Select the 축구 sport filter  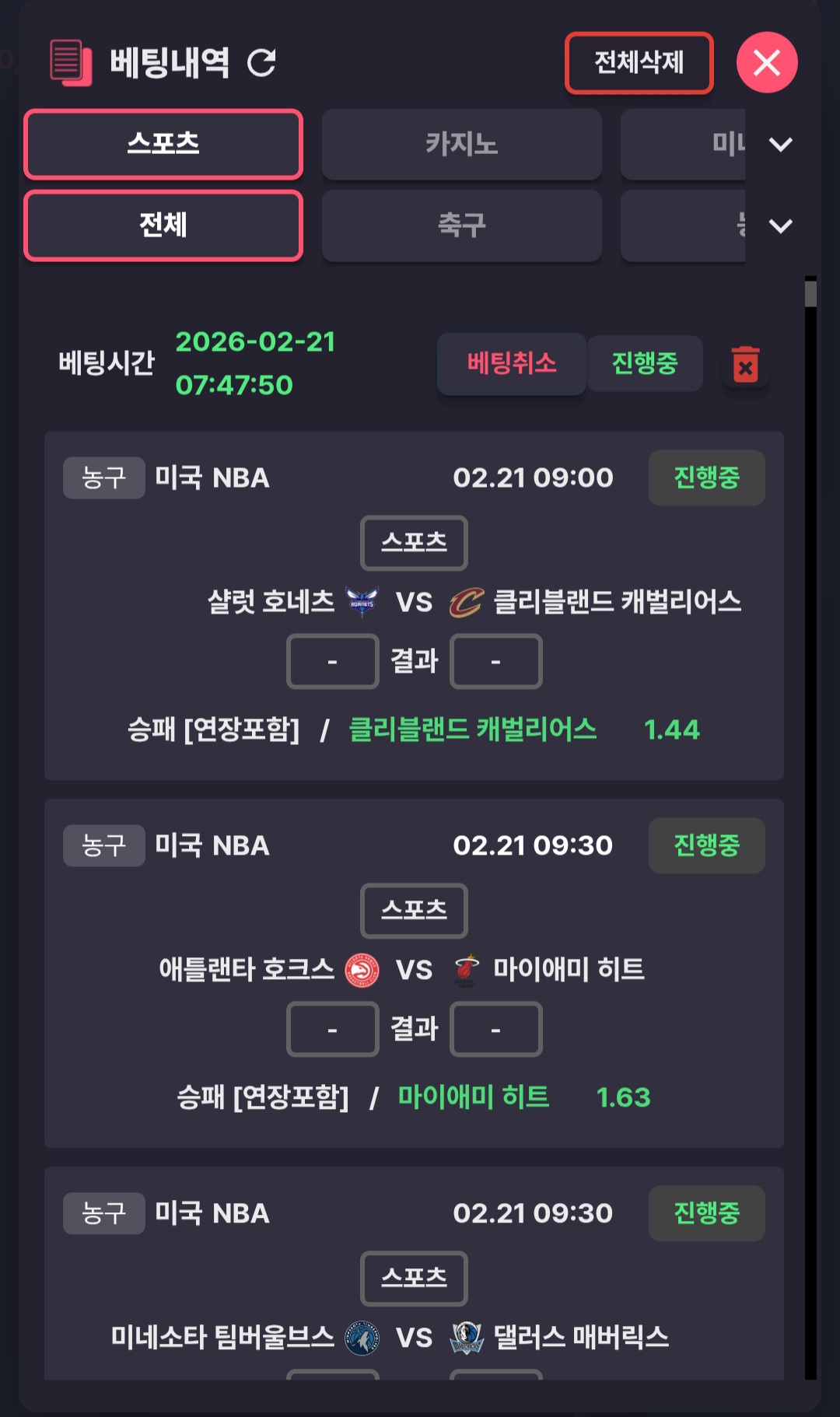click(461, 226)
